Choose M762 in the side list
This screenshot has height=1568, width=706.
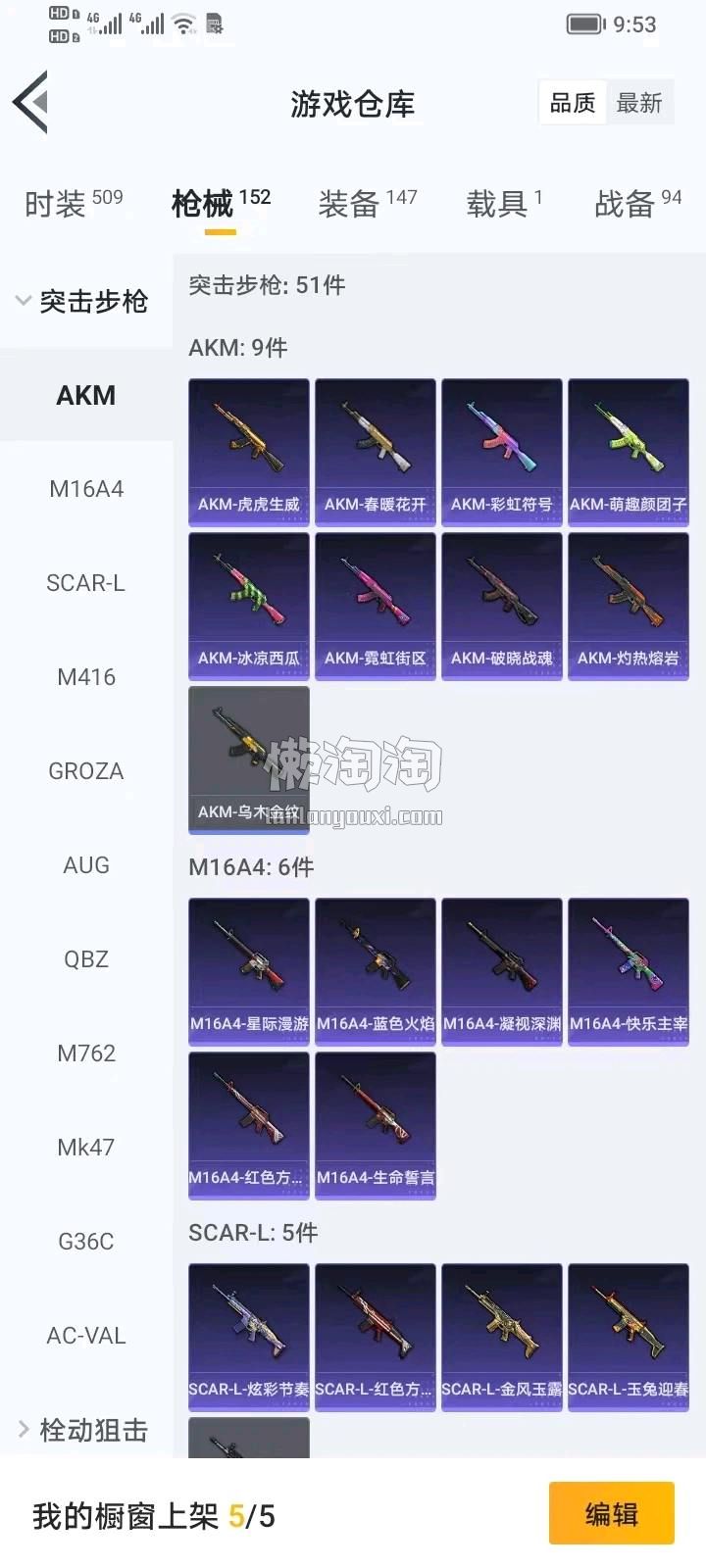pyautogui.click(x=86, y=1053)
